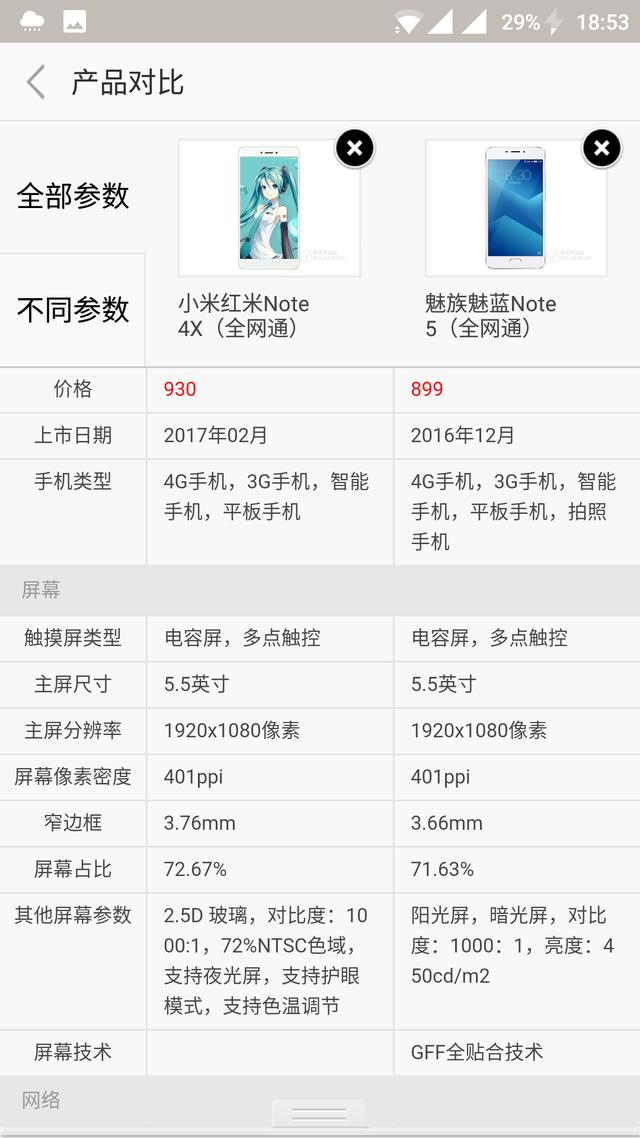Open the 魅族魅蓝Note 5 product image
640x1138 pixels.
pyautogui.click(x=515, y=208)
